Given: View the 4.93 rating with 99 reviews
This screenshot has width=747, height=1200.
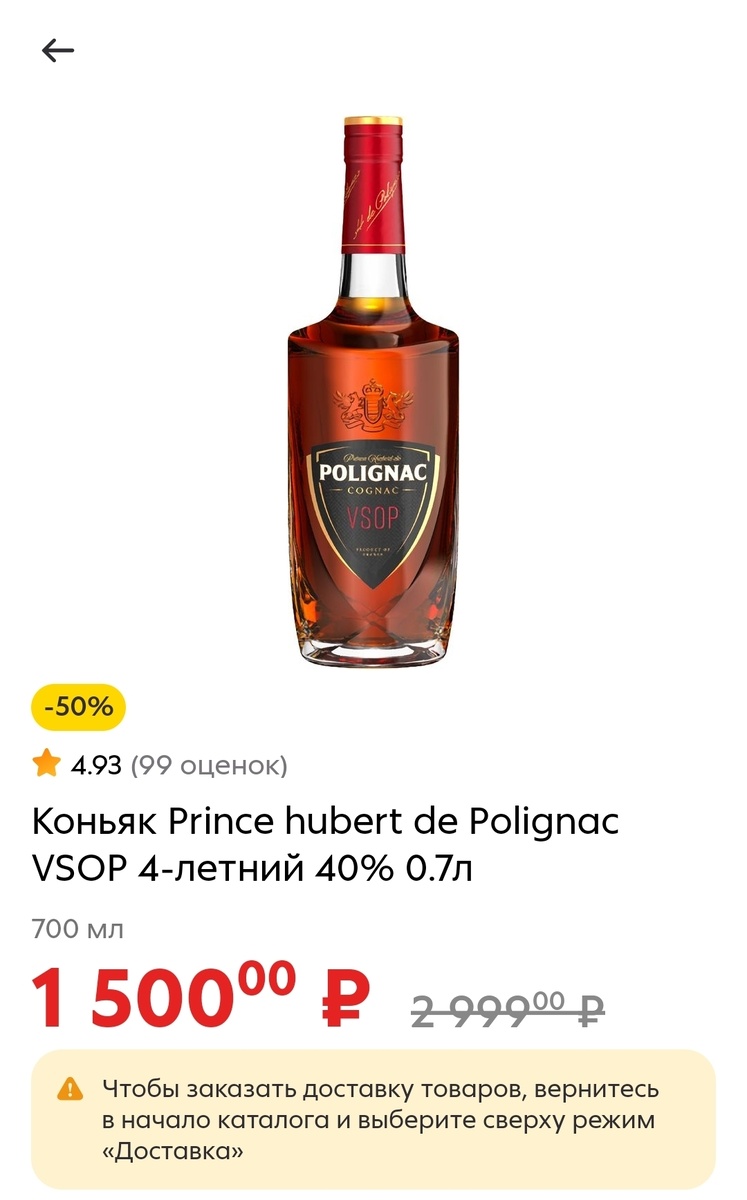Looking at the screenshot, I should [160, 765].
